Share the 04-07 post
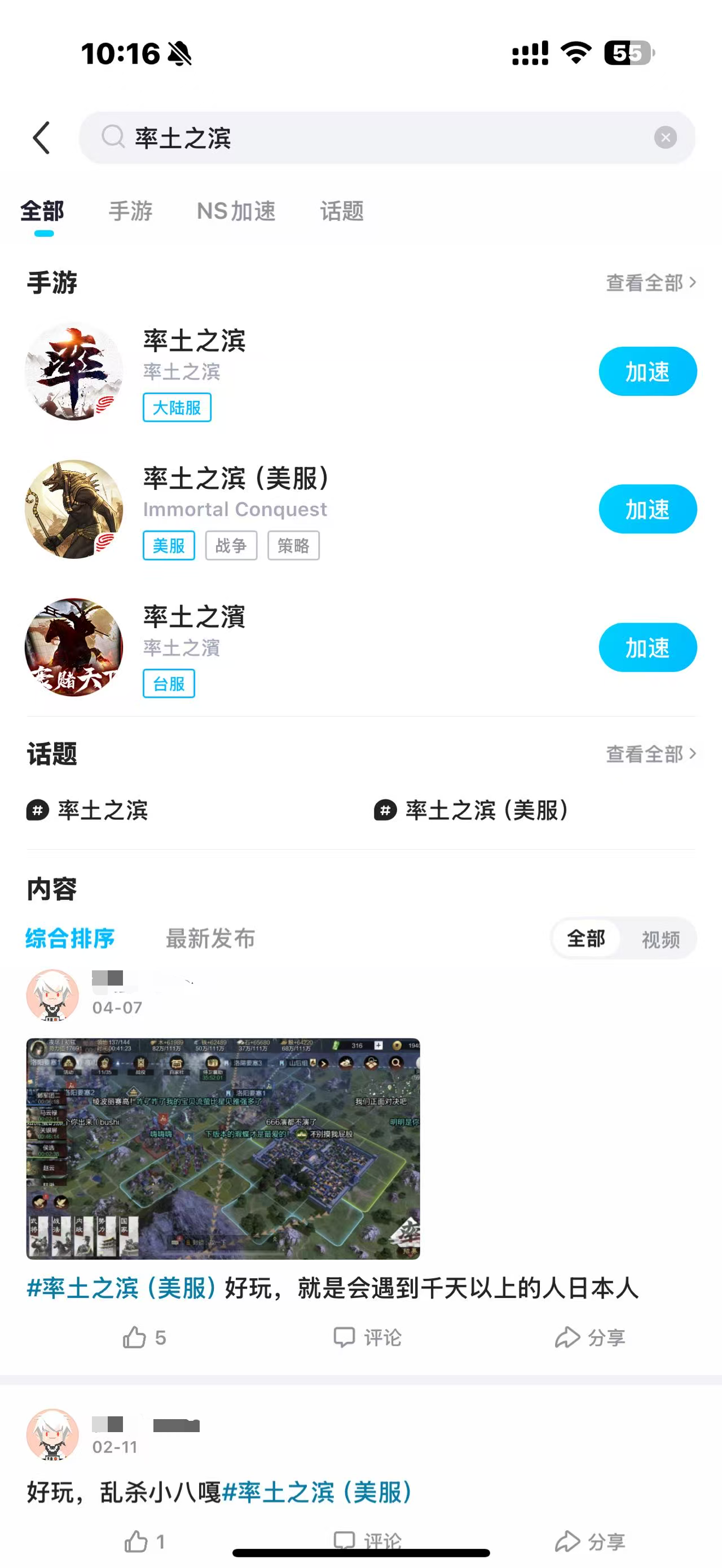722x1568 pixels. 589,1337
